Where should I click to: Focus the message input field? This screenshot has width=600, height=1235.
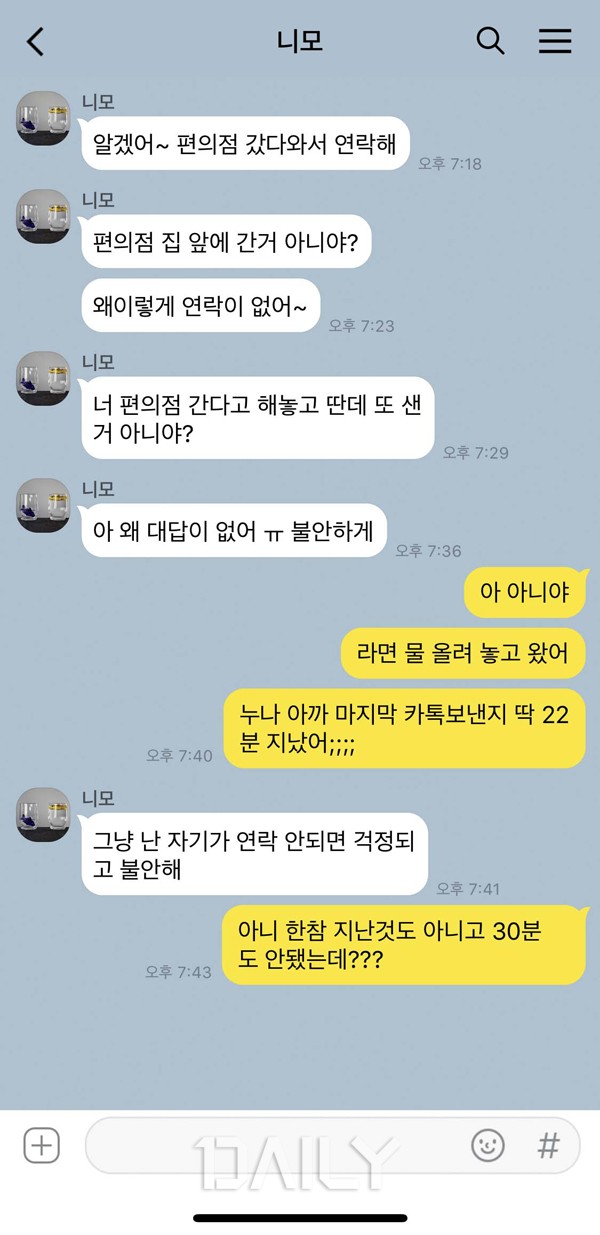click(270, 1145)
